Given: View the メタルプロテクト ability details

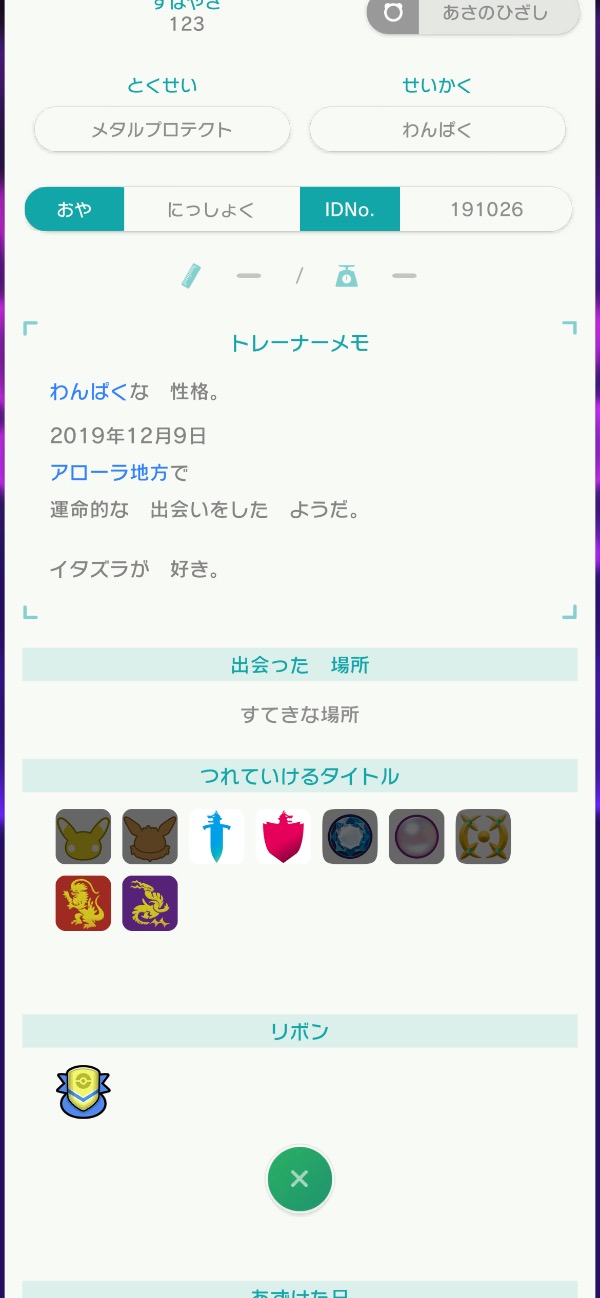Looking at the screenshot, I should (x=162, y=130).
